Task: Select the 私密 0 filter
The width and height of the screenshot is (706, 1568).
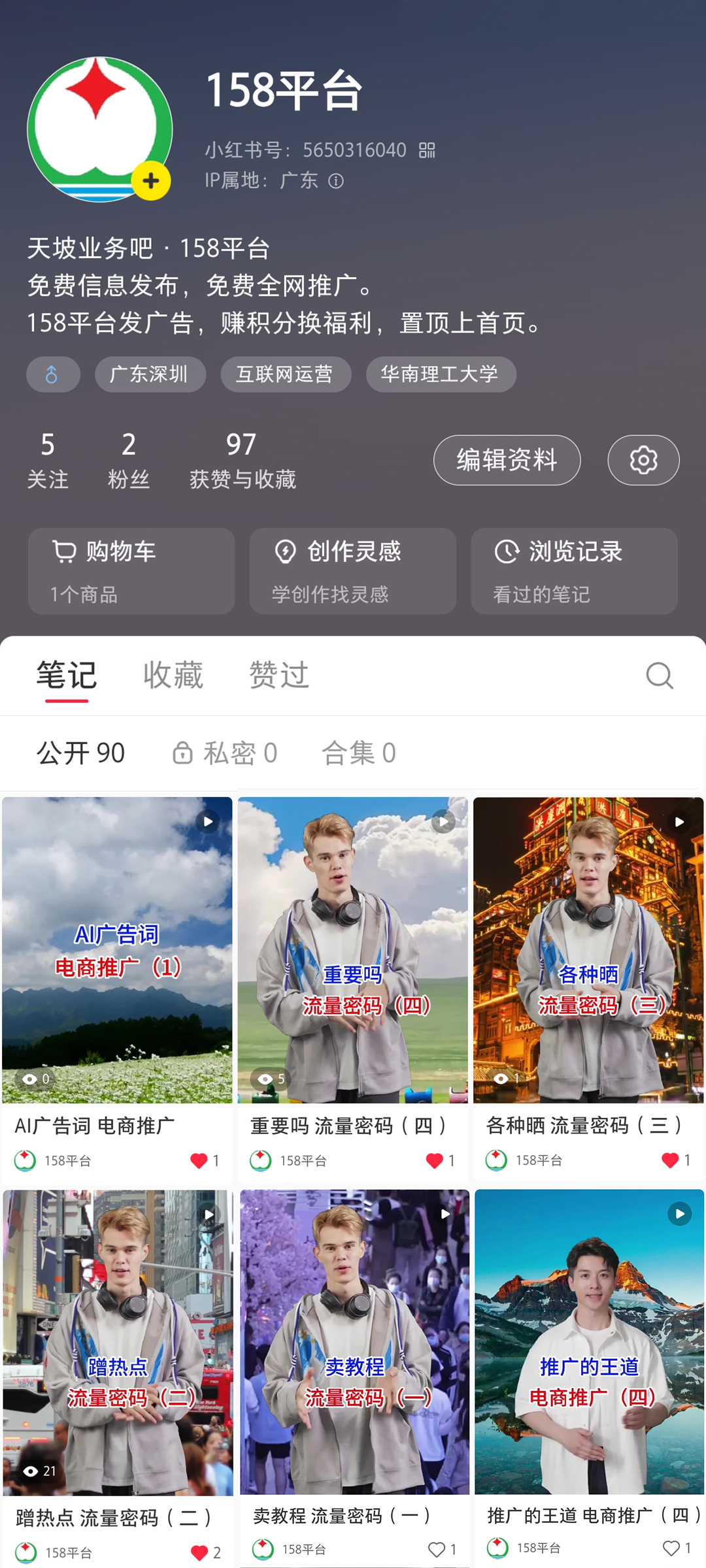Action: pos(224,753)
